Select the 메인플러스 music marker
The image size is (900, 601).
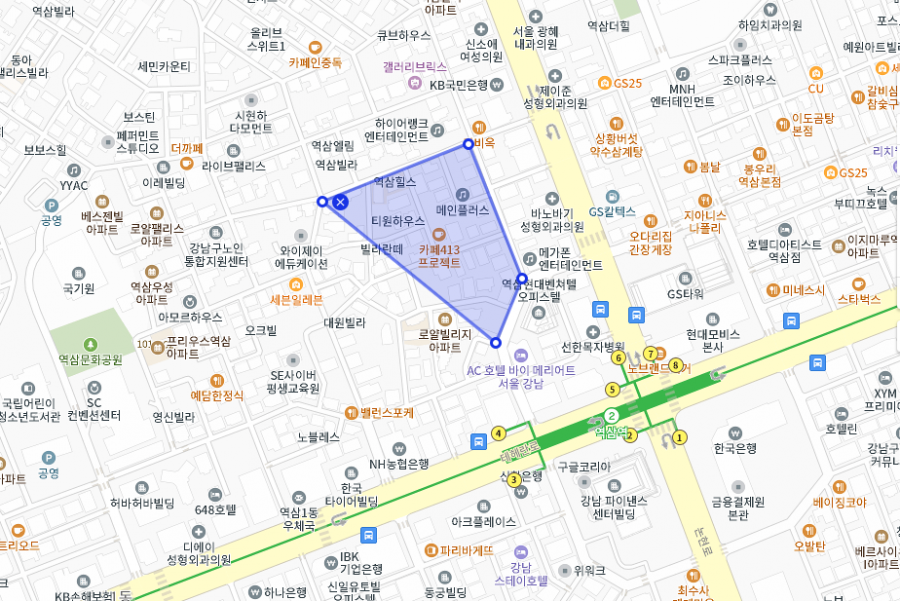[462, 194]
